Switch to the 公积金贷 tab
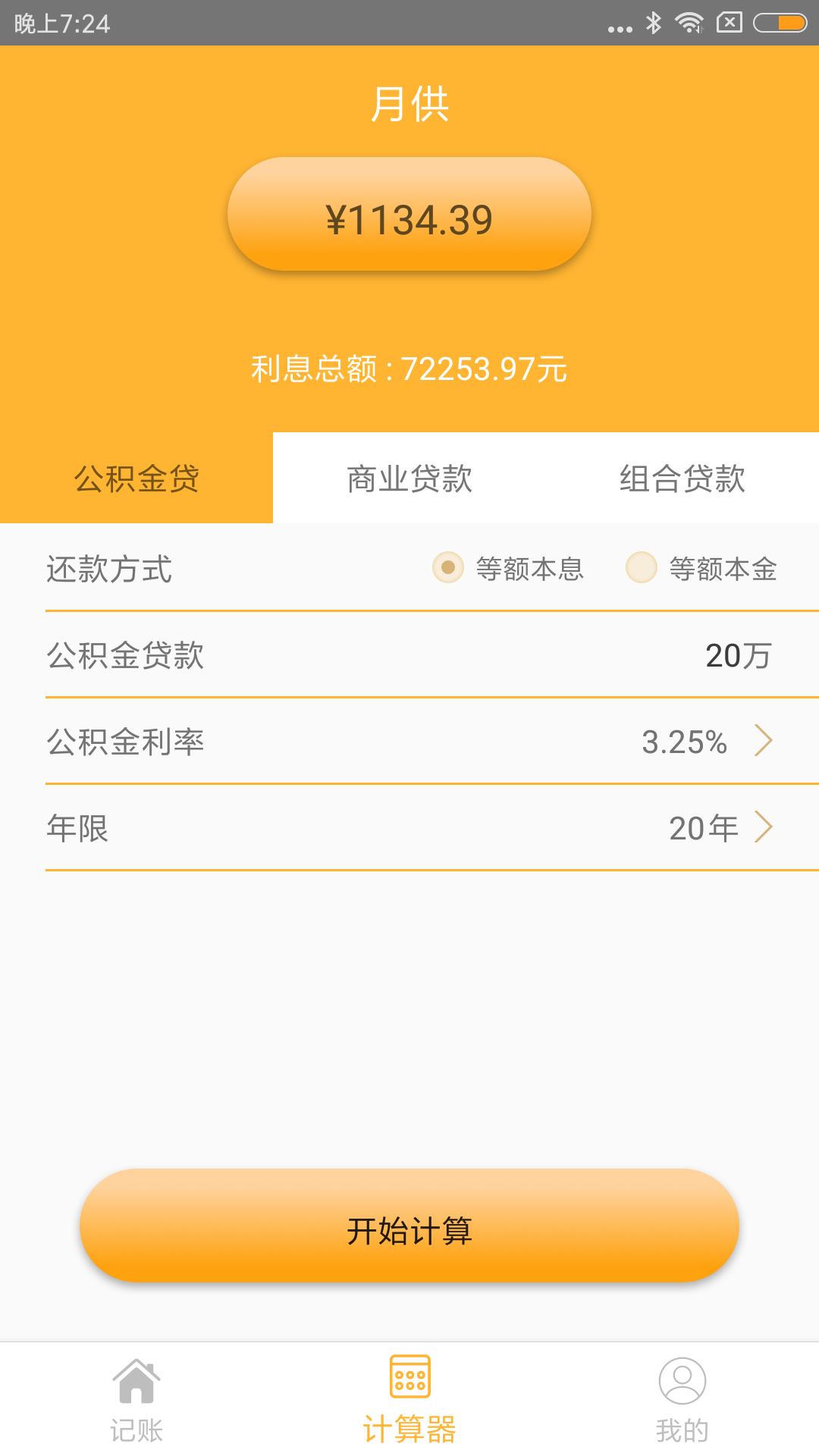The width and height of the screenshot is (819, 1456). tap(136, 479)
